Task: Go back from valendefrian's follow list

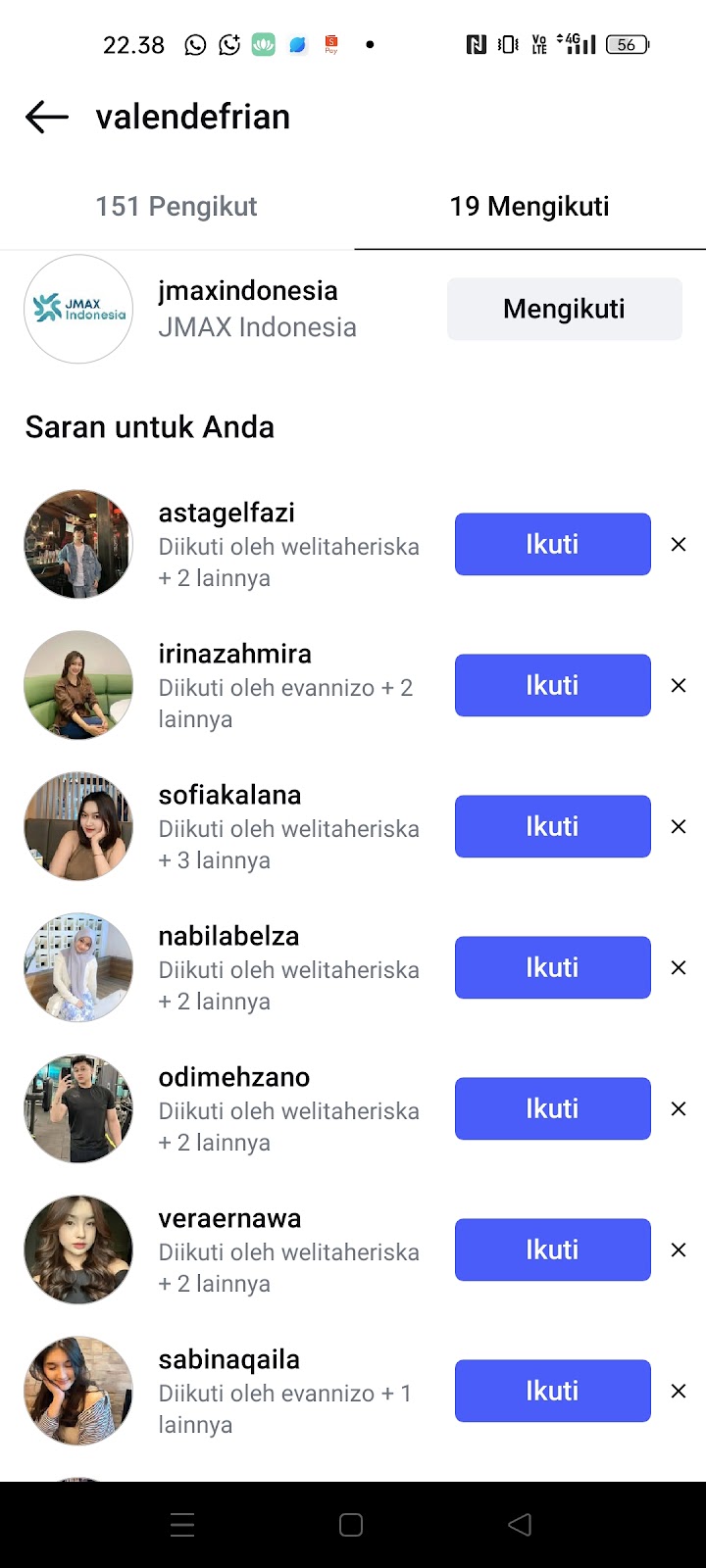Action: pyautogui.click(x=47, y=118)
